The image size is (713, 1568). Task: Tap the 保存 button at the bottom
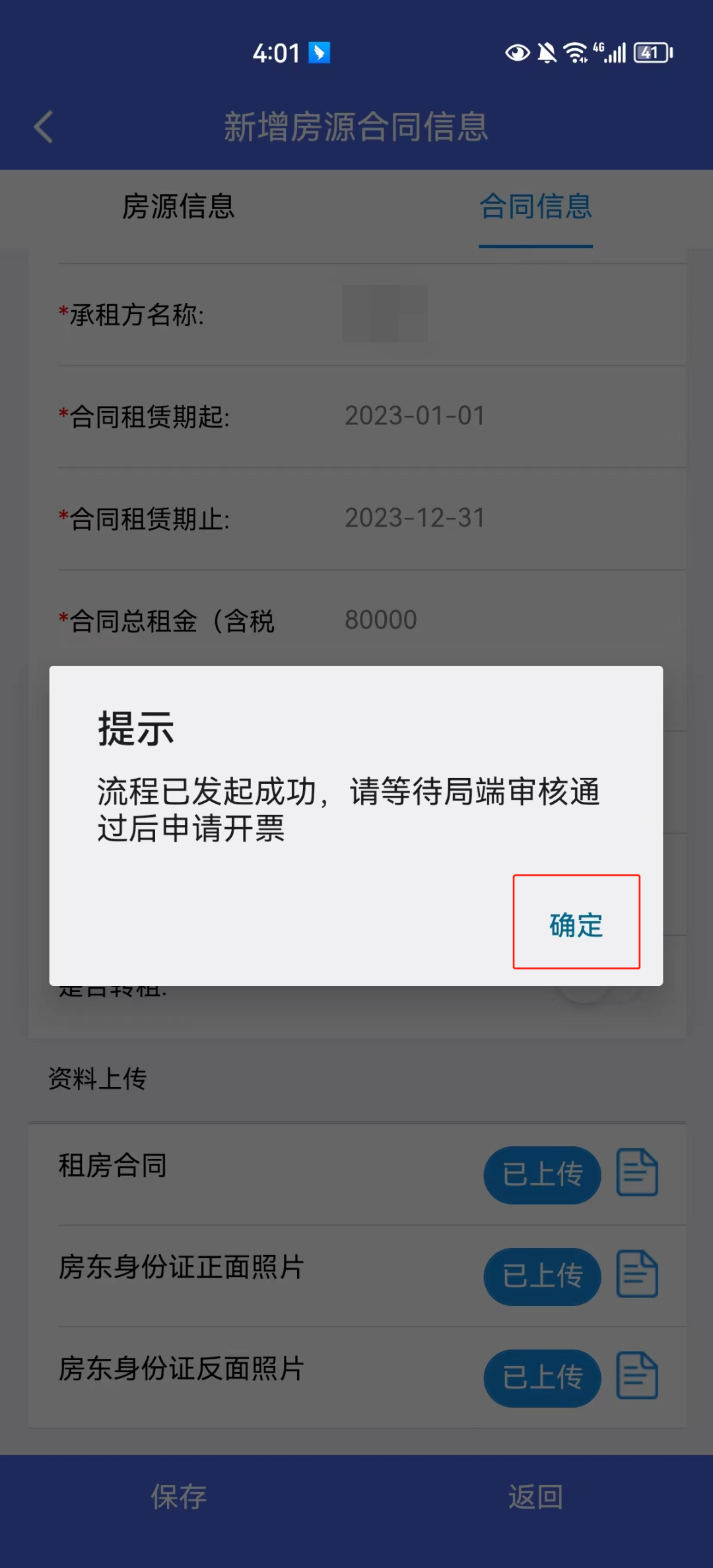(178, 1497)
